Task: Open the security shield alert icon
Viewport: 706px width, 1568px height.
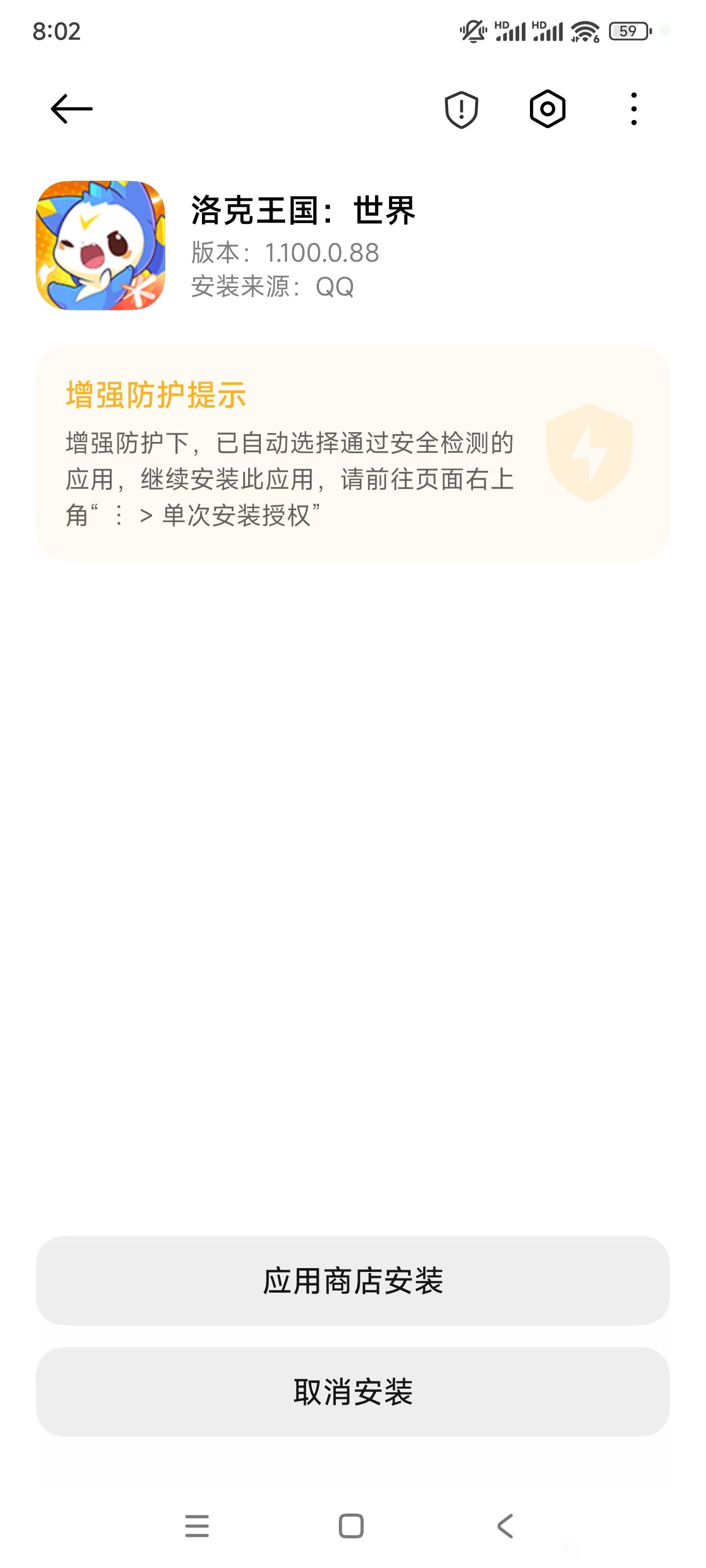Action: (x=461, y=110)
